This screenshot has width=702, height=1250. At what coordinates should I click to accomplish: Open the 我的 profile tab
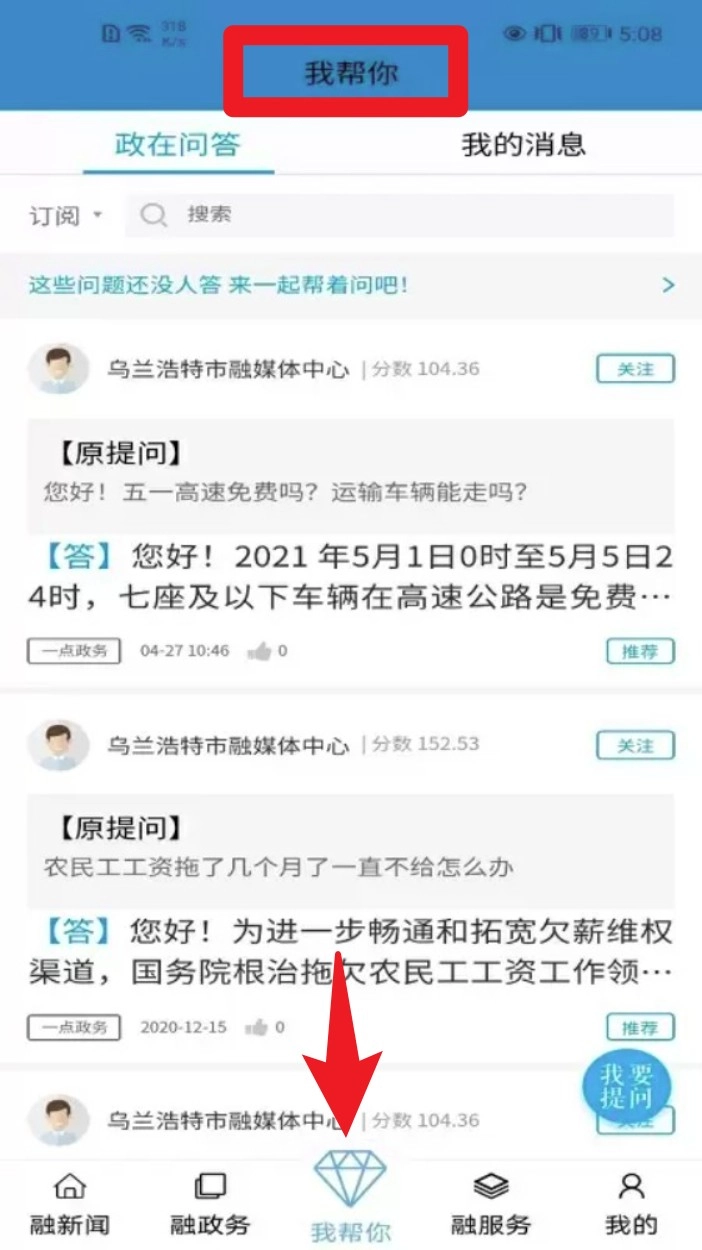coord(631,1205)
